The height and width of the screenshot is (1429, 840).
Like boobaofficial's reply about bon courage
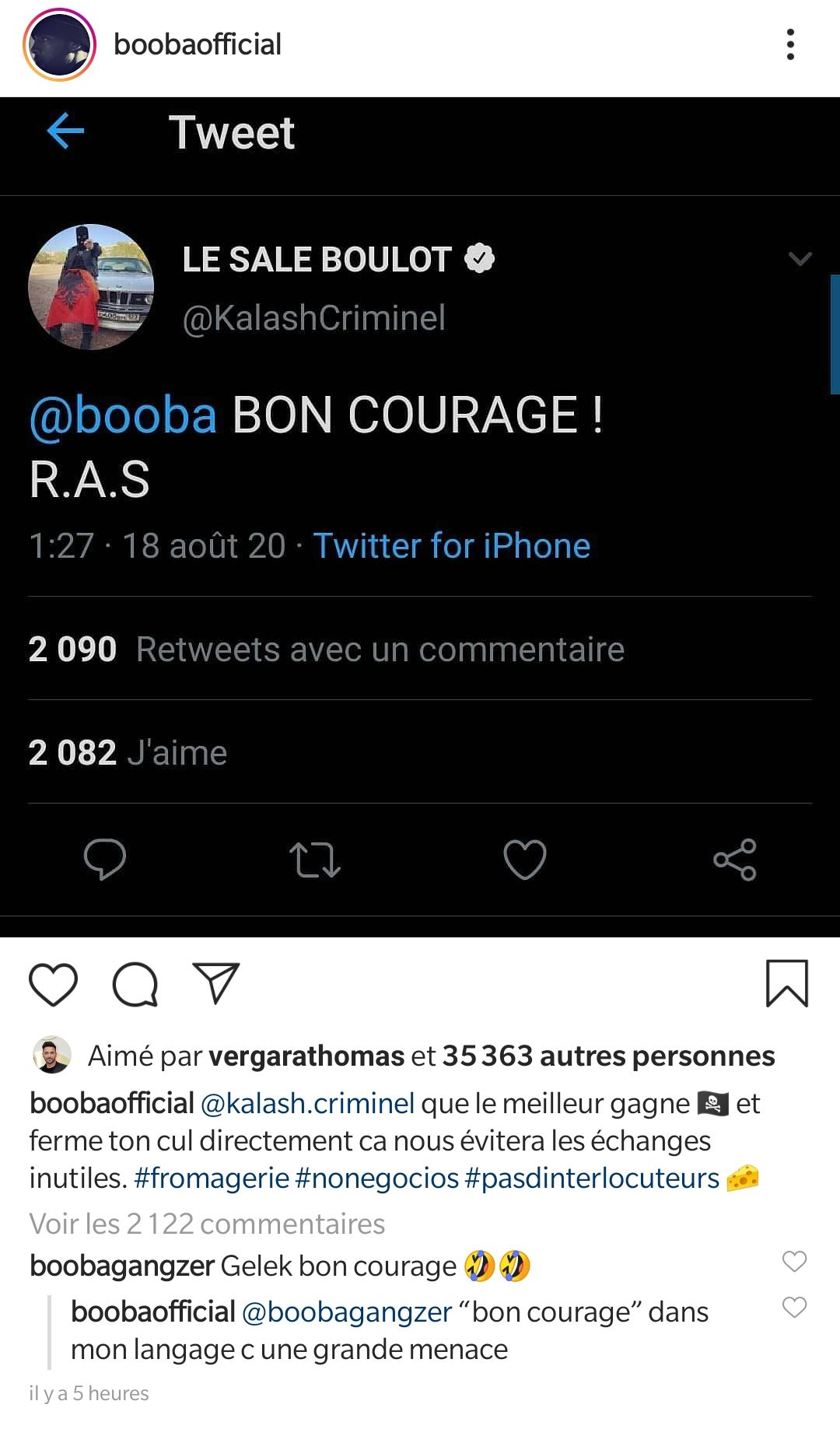794,1308
